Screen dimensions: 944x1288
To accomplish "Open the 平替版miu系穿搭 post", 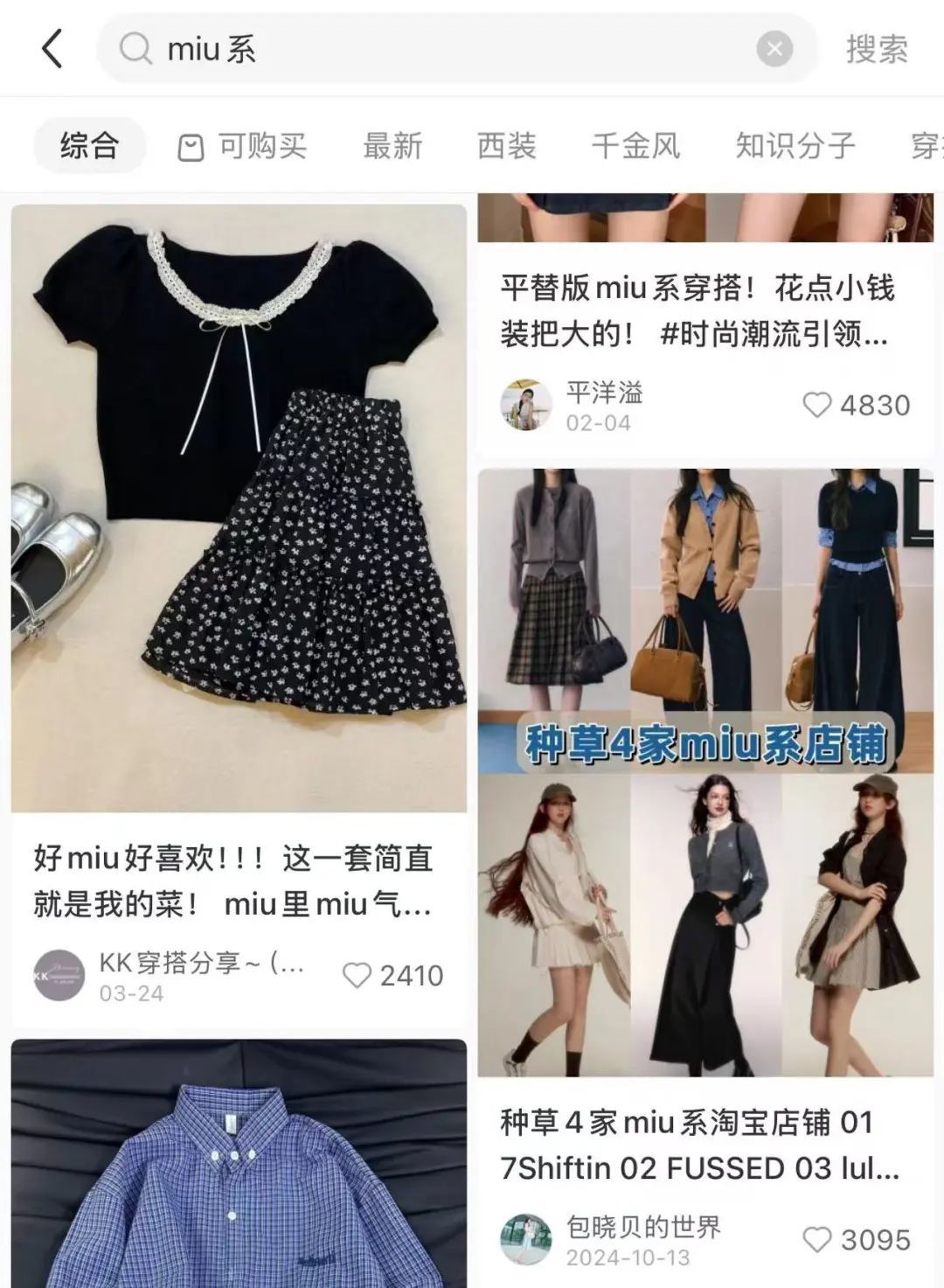I will pyautogui.click(x=697, y=310).
